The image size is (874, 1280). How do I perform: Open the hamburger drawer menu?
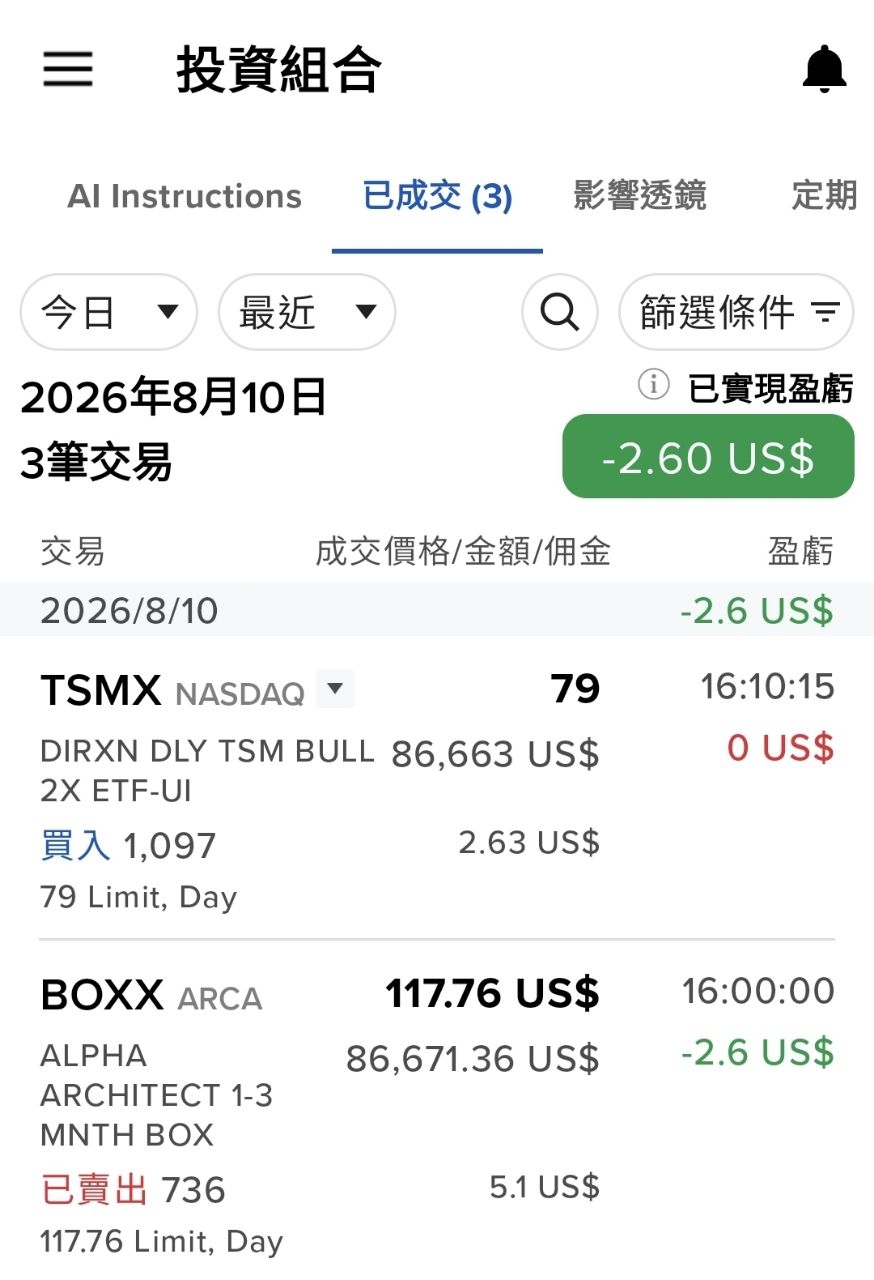pos(68,70)
